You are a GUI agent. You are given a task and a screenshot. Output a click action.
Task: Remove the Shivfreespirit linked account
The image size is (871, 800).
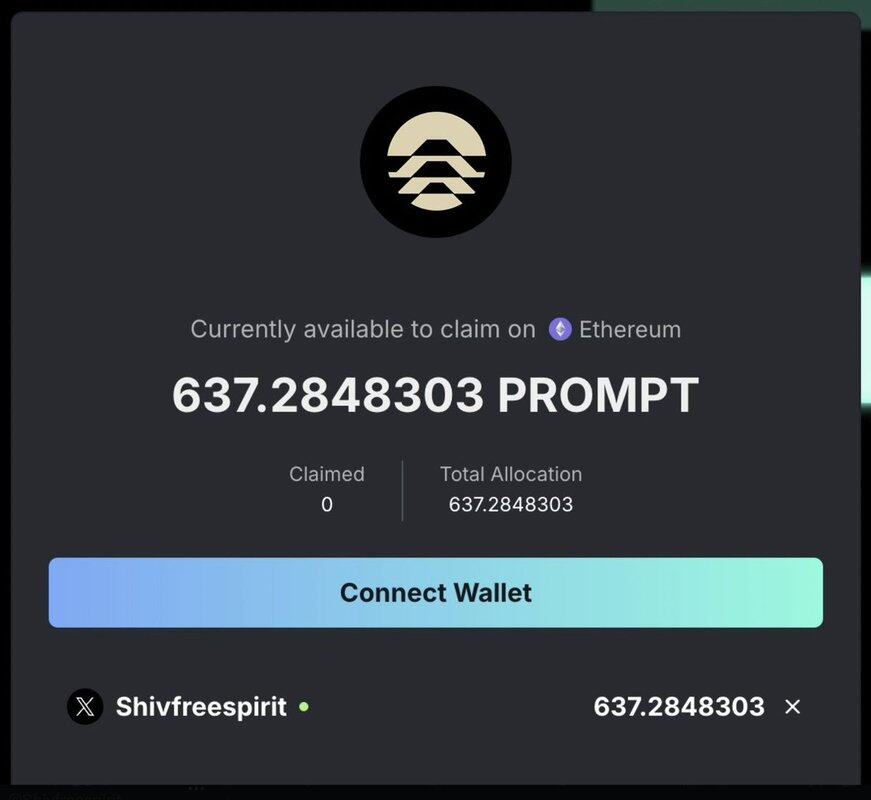pyautogui.click(x=793, y=707)
